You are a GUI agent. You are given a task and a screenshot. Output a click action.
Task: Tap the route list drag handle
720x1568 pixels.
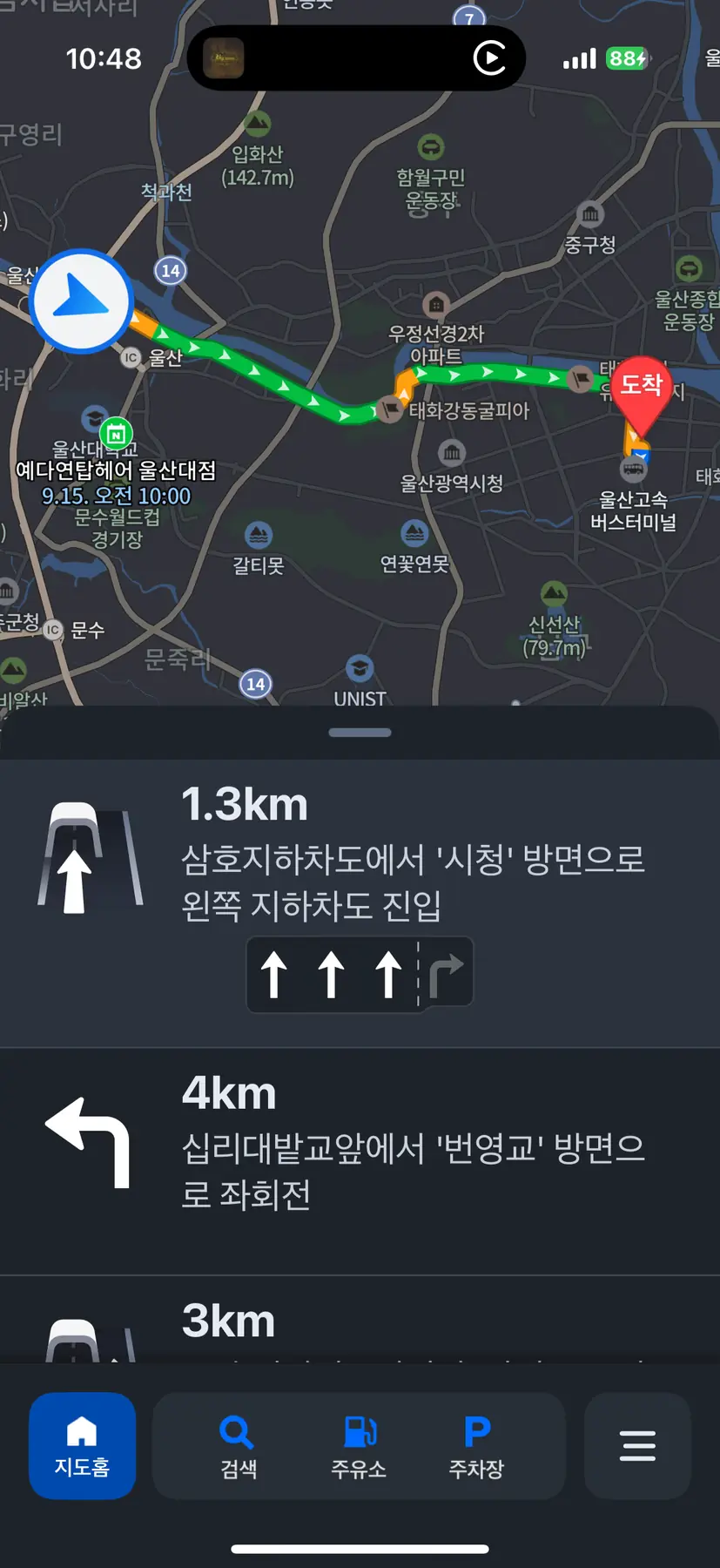[x=360, y=733]
